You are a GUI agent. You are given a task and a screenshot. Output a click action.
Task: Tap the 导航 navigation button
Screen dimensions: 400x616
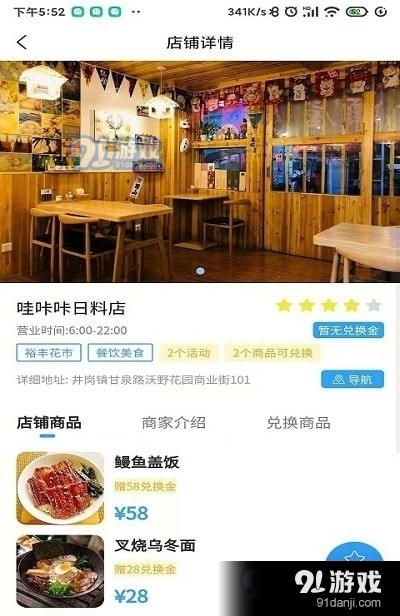(x=352, y=379)
